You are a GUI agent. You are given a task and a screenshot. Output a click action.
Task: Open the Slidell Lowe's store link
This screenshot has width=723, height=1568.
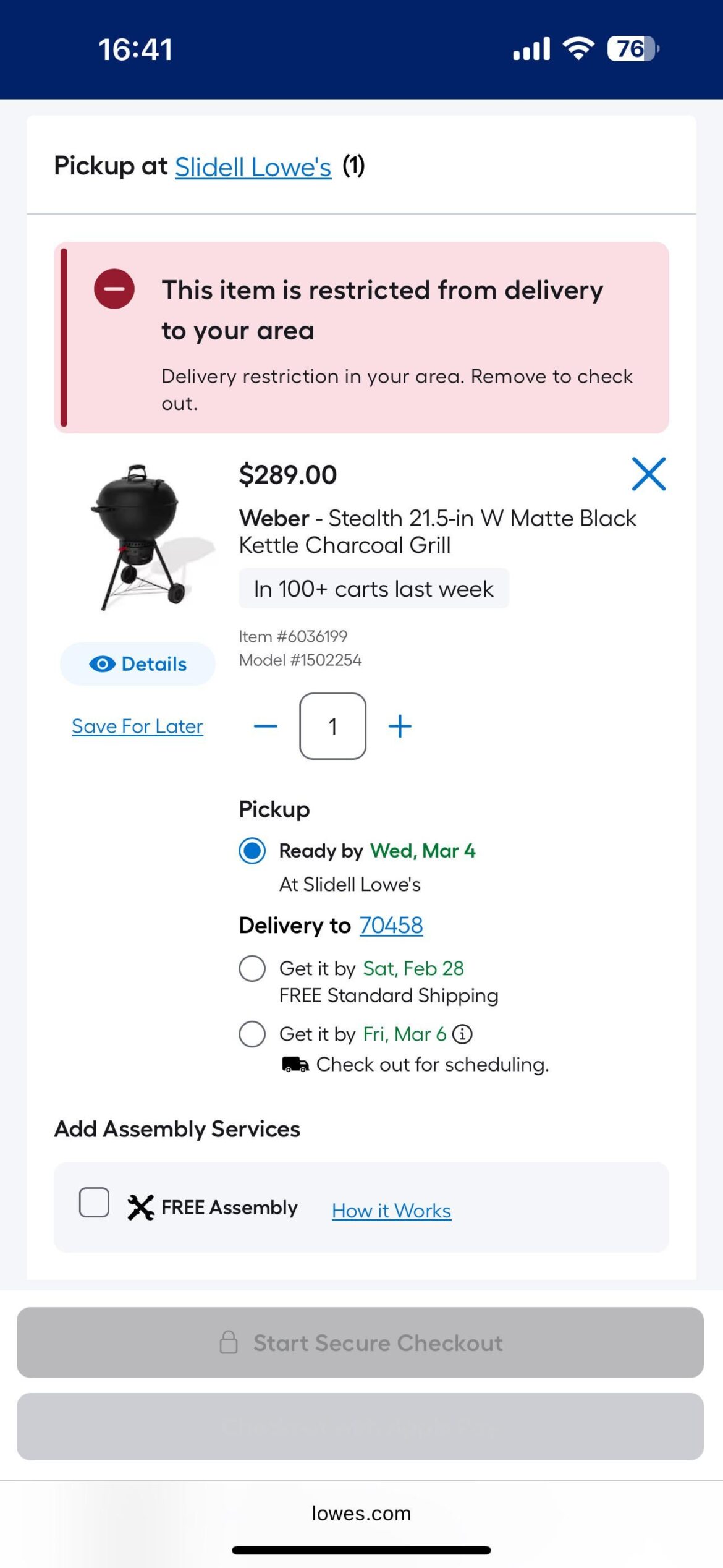coord(253,166)
